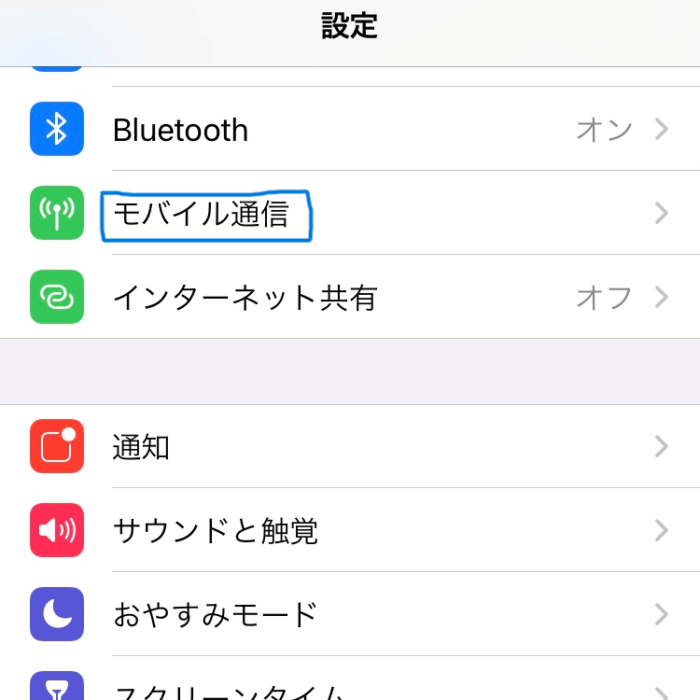Open モバイル通信 settings

click(350, 213)
